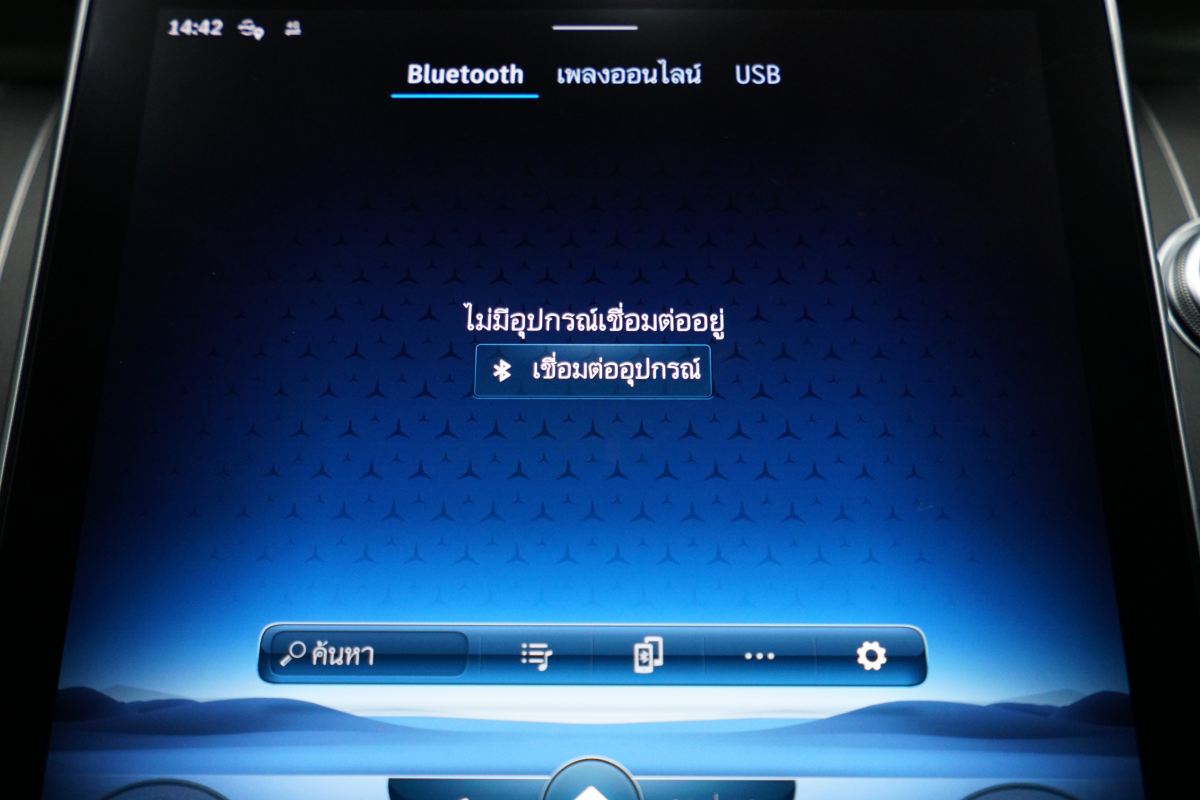1200x800 pixels.
Task: Open the playlist queue icon
Action: [x=537, y=656]
